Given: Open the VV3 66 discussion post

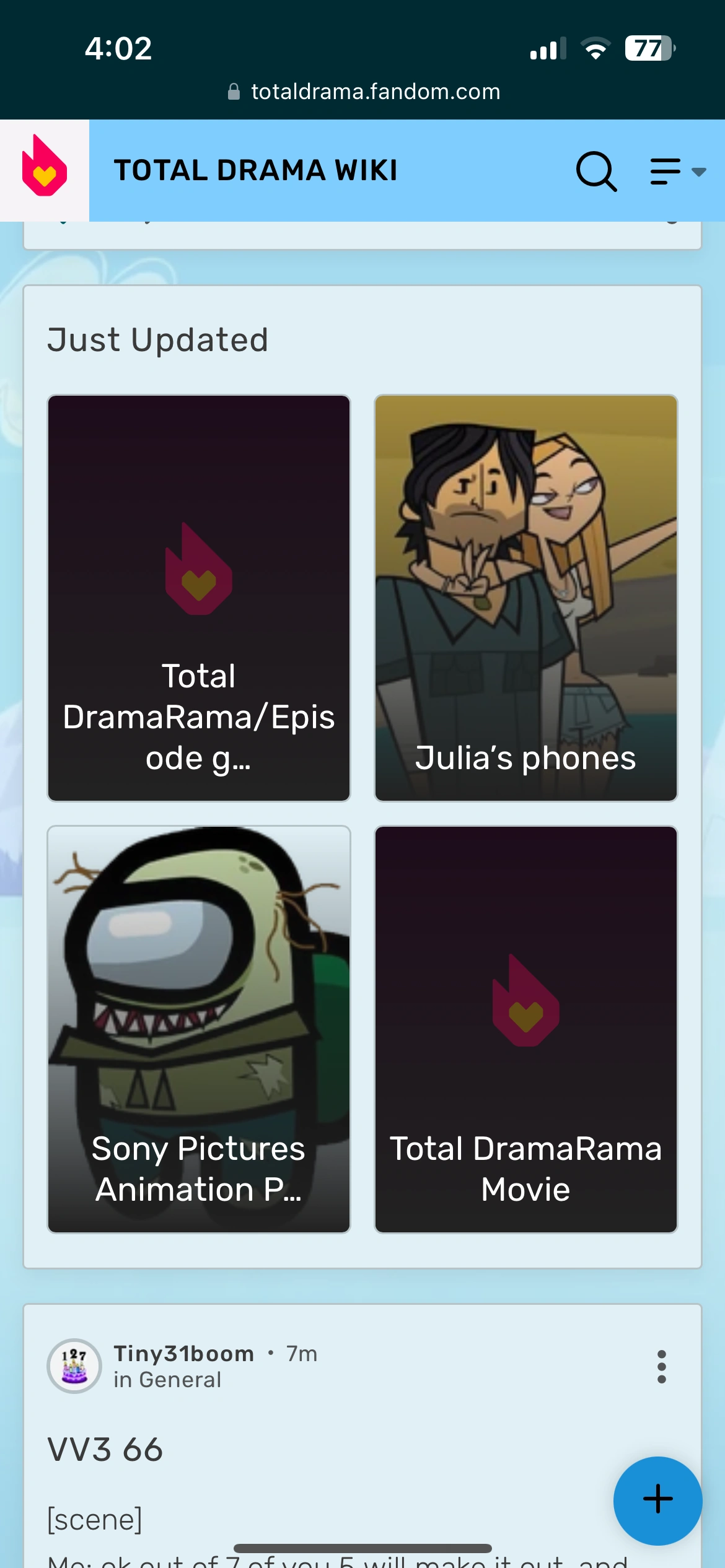Looking at the screenshot, I should [x=105, y=1450].
